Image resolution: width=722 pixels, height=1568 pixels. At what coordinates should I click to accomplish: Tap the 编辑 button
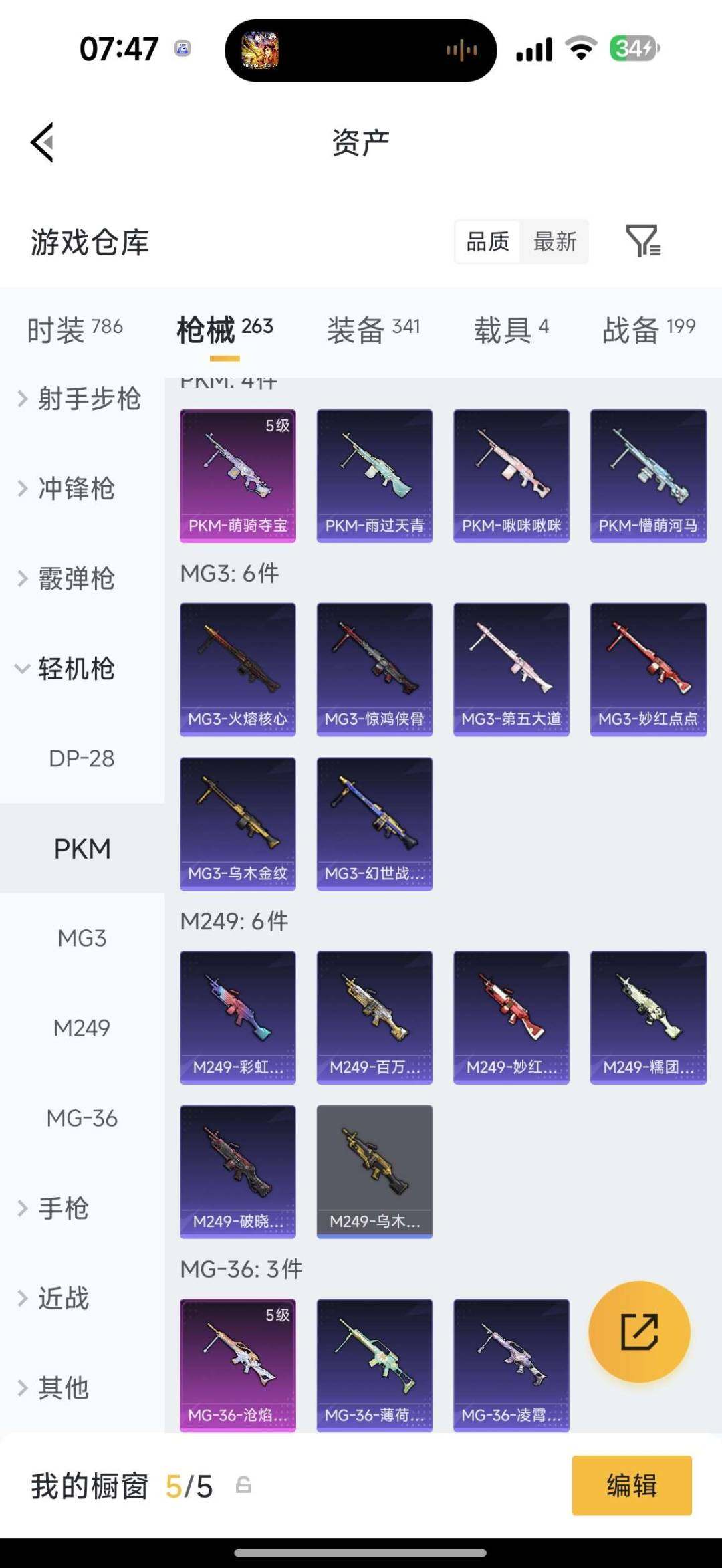632,1485
